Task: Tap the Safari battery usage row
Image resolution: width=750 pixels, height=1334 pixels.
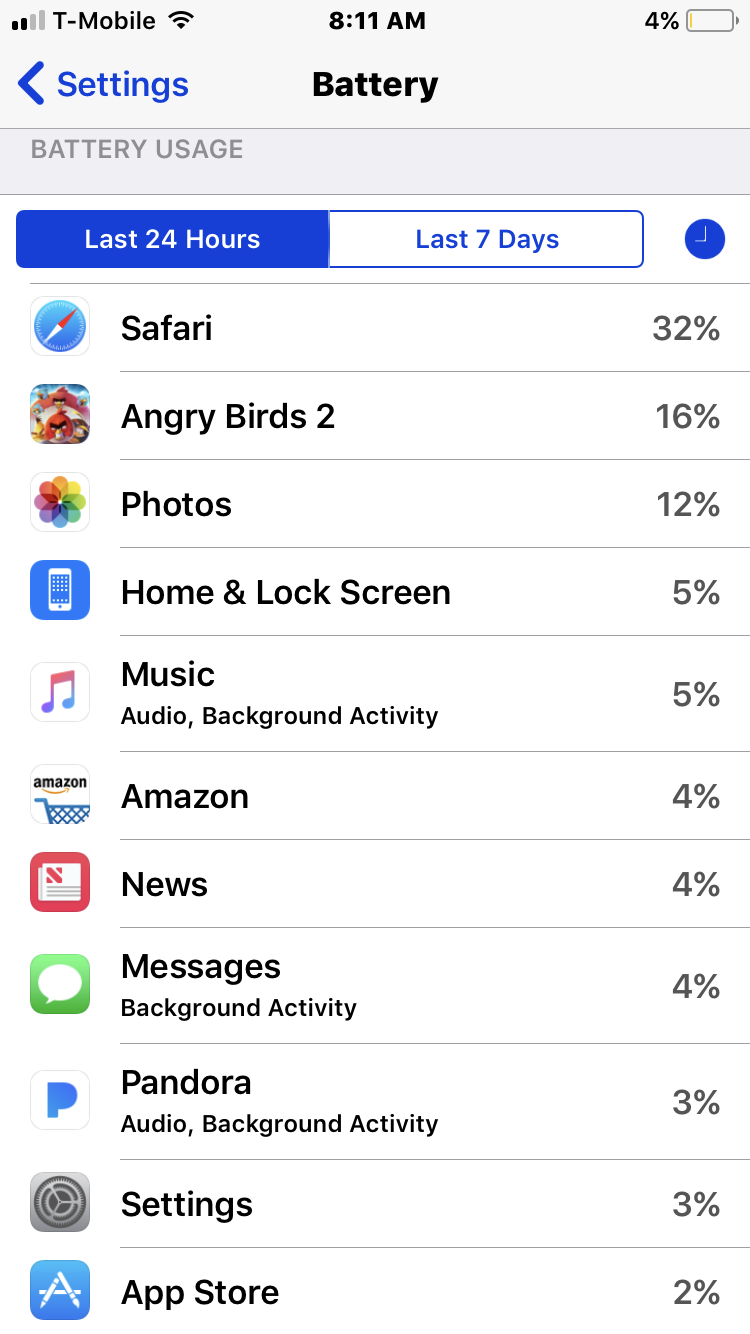Action: click(x=375, y=328)
